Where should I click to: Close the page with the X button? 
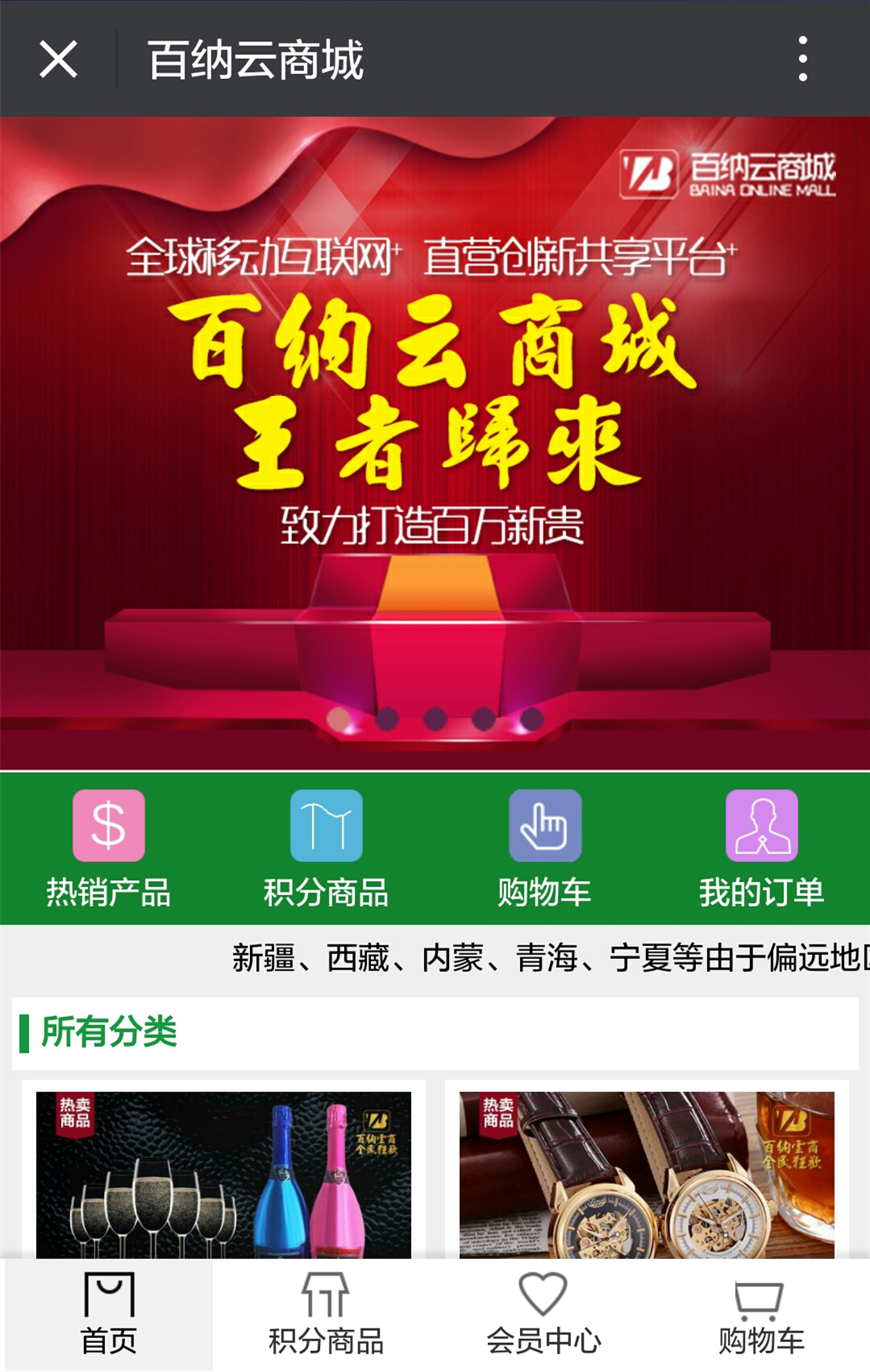(x=56, y=60)
